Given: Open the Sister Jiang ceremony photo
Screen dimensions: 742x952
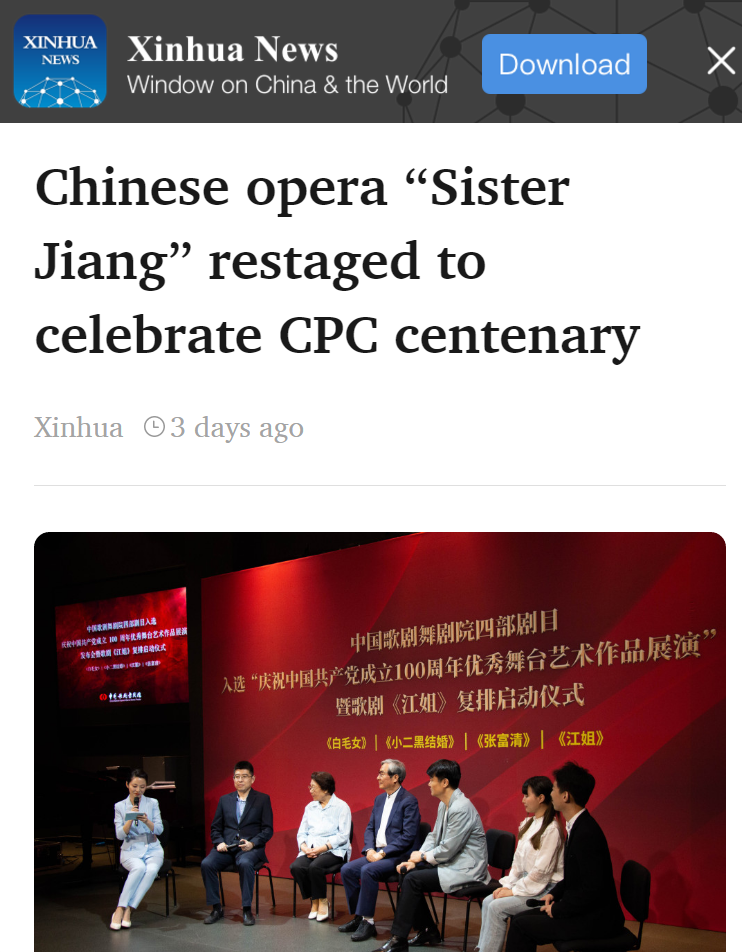Looking at the screenshot, I should [380, 740].
